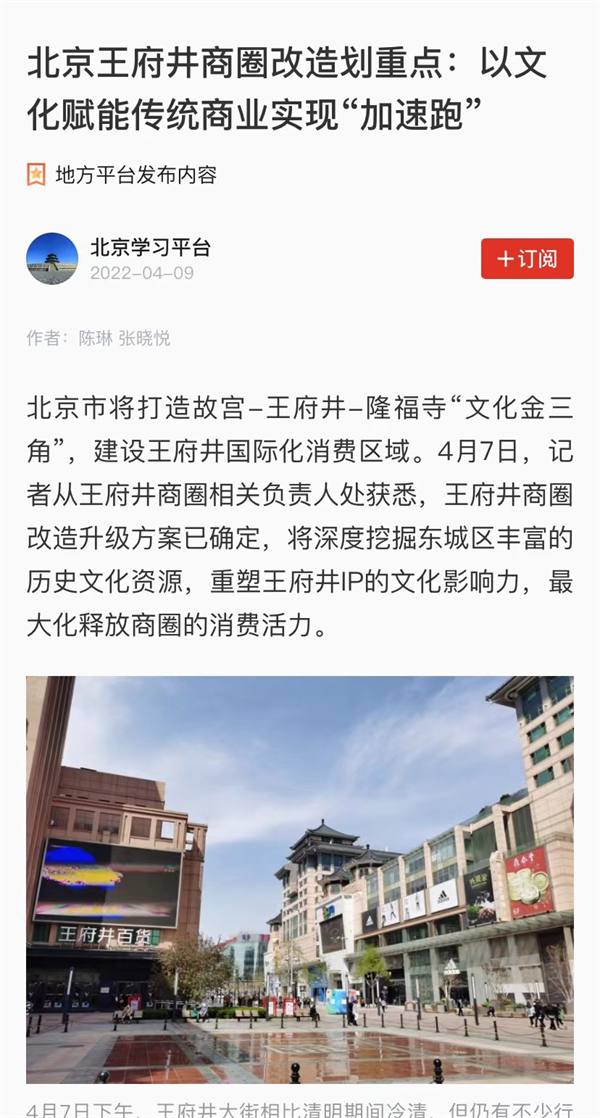
Task: View the 王府井 street photo full screen
Action: point(300,880)
